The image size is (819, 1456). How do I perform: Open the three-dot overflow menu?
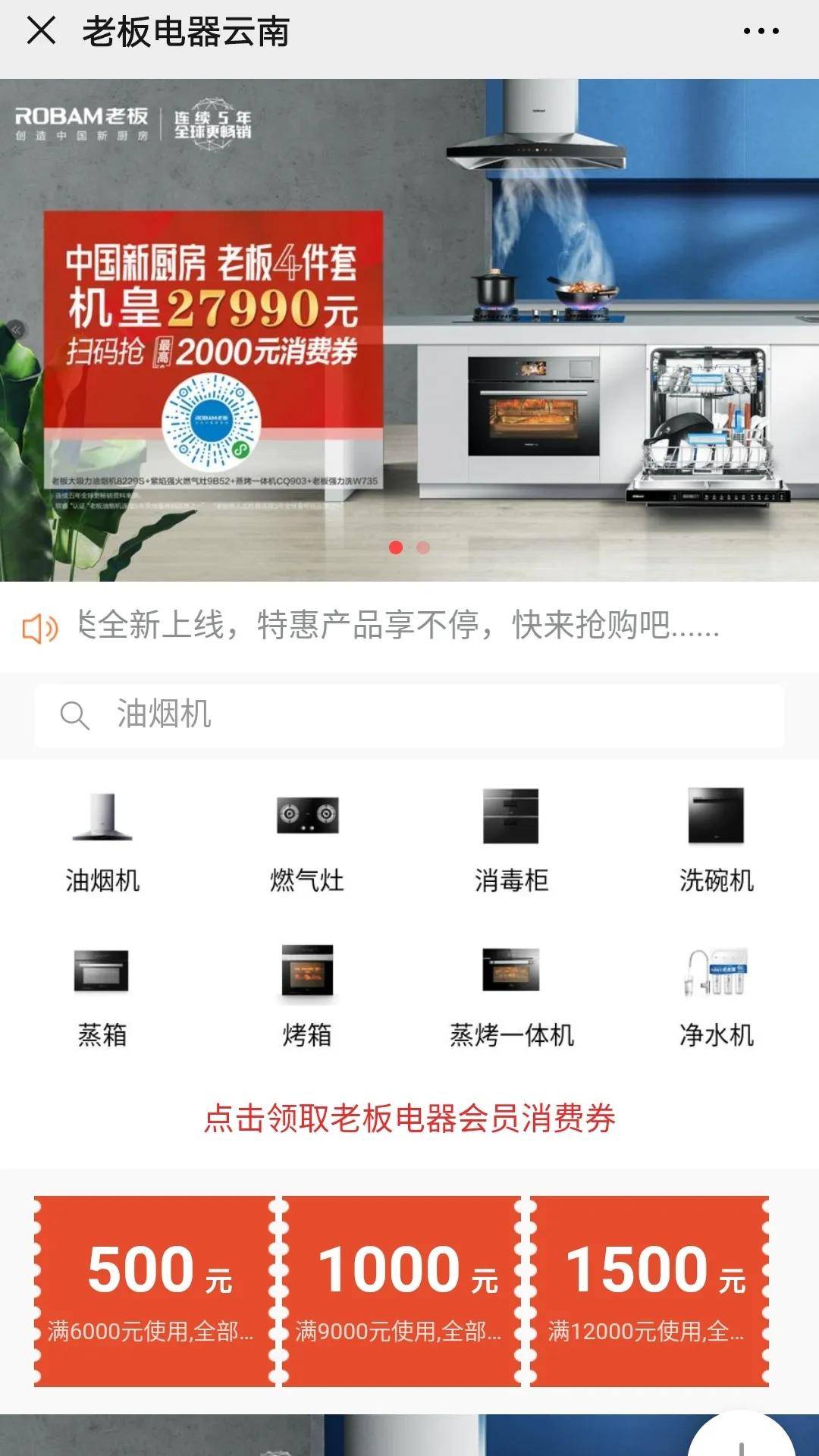click(x=761, y=31)
